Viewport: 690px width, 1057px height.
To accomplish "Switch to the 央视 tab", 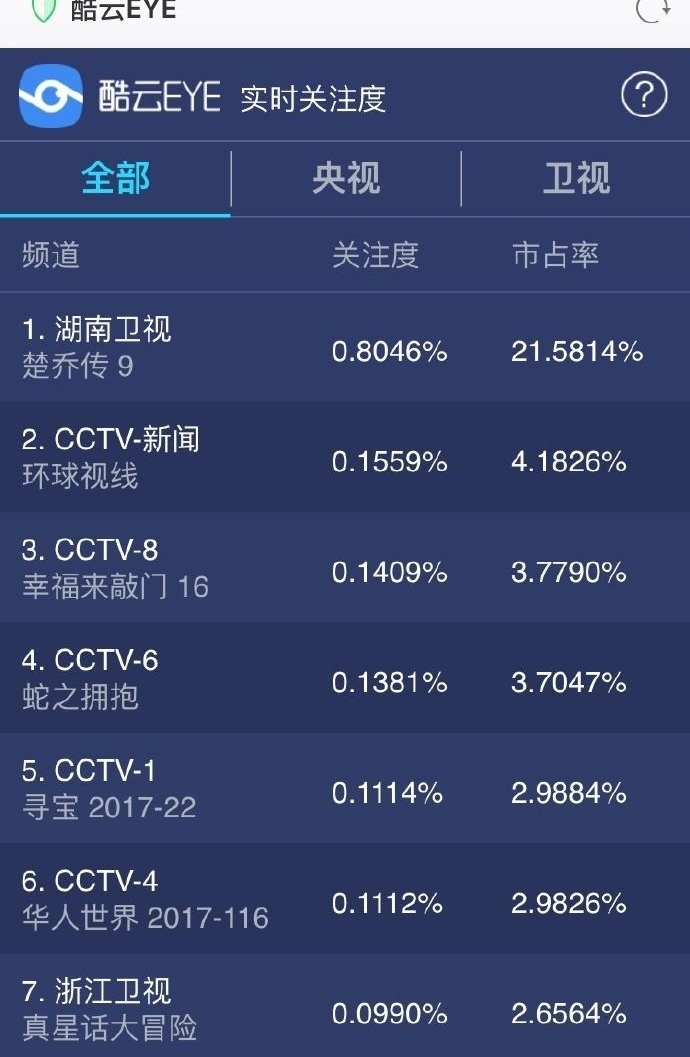I will tap(346, 178).
